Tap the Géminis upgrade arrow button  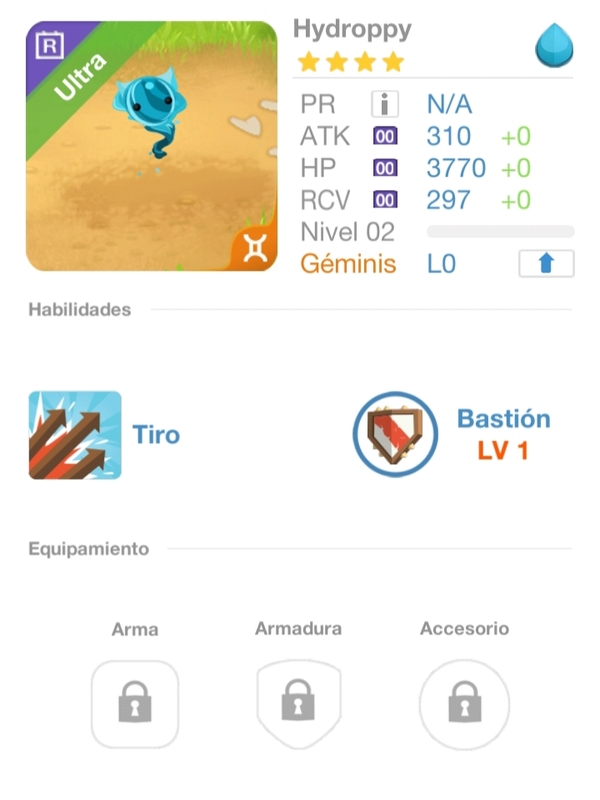(546, 264)
